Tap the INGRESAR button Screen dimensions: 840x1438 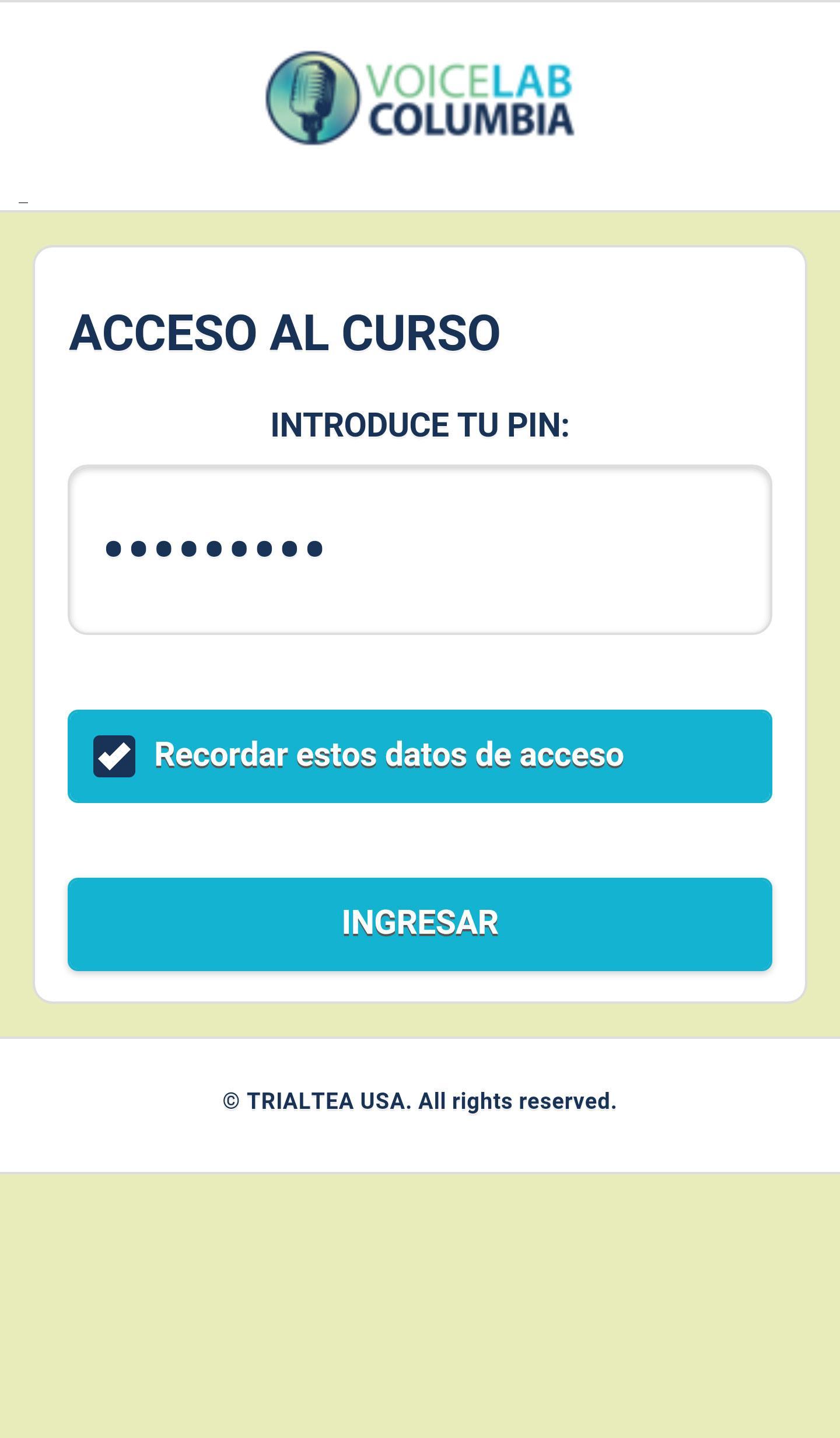tap(420, 924)
